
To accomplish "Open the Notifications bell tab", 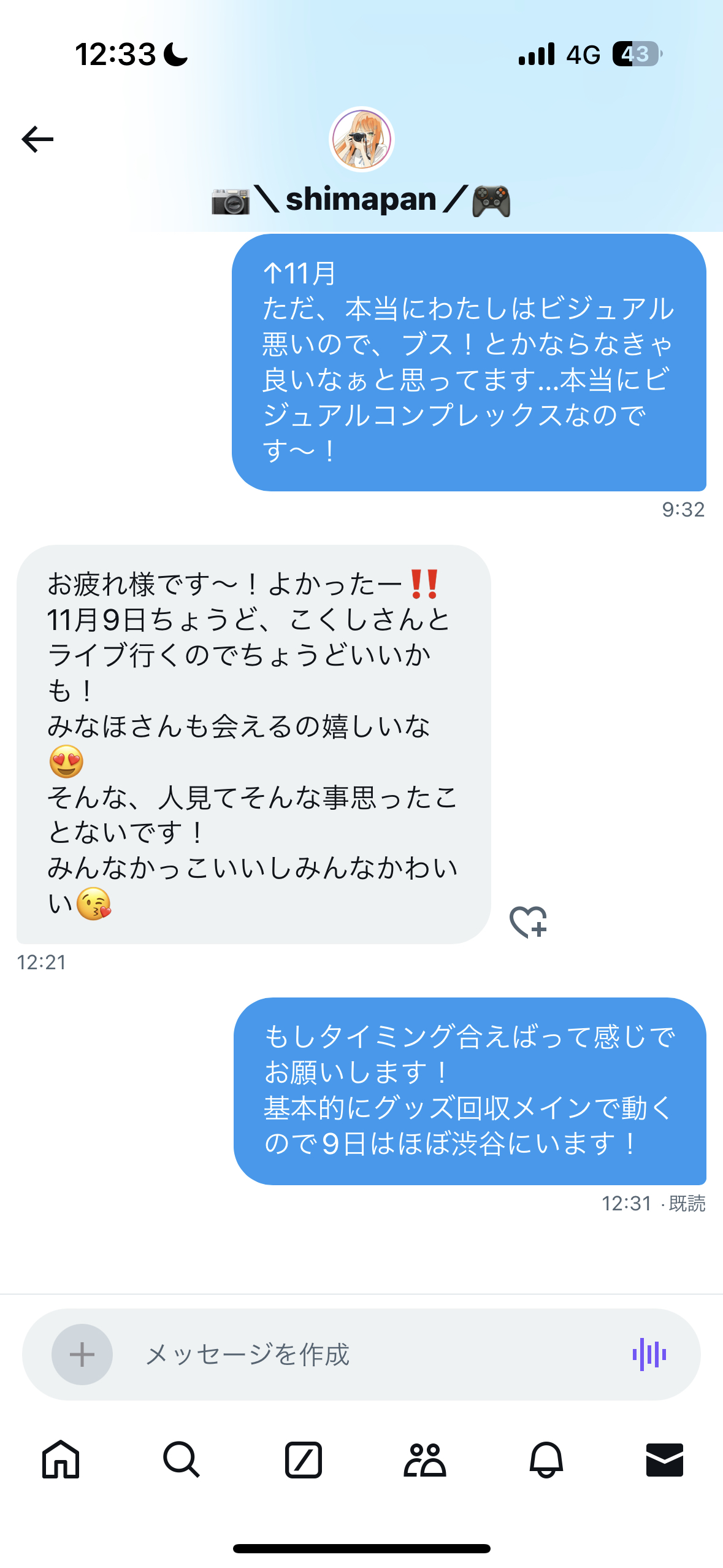I will coord(546,1459).
